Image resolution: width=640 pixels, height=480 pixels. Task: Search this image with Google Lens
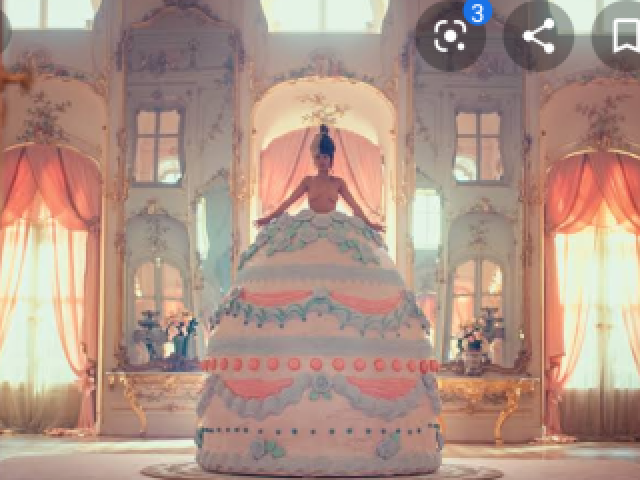click(451, 36)
